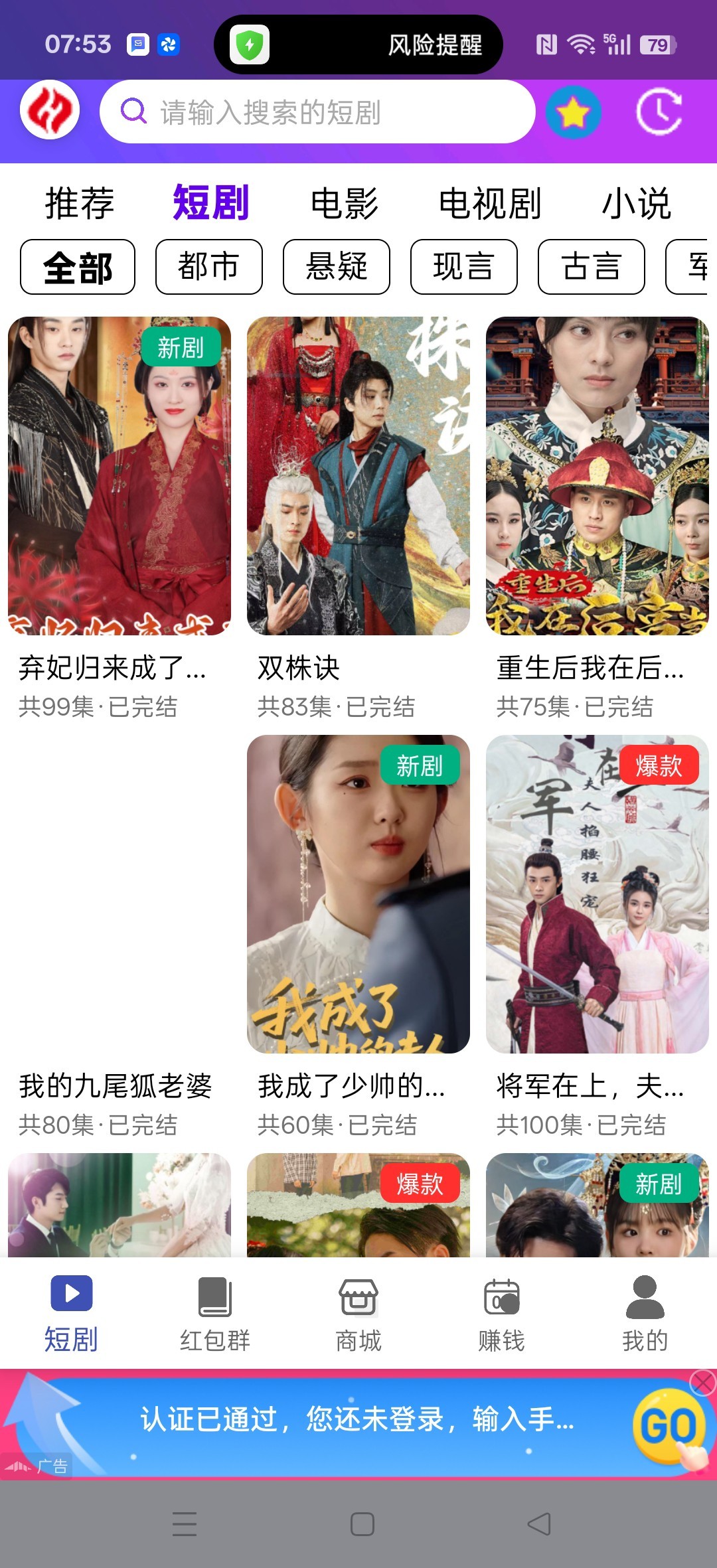Filter dramas by 都市 chip

pyautogui.click(x=208, y=267)
